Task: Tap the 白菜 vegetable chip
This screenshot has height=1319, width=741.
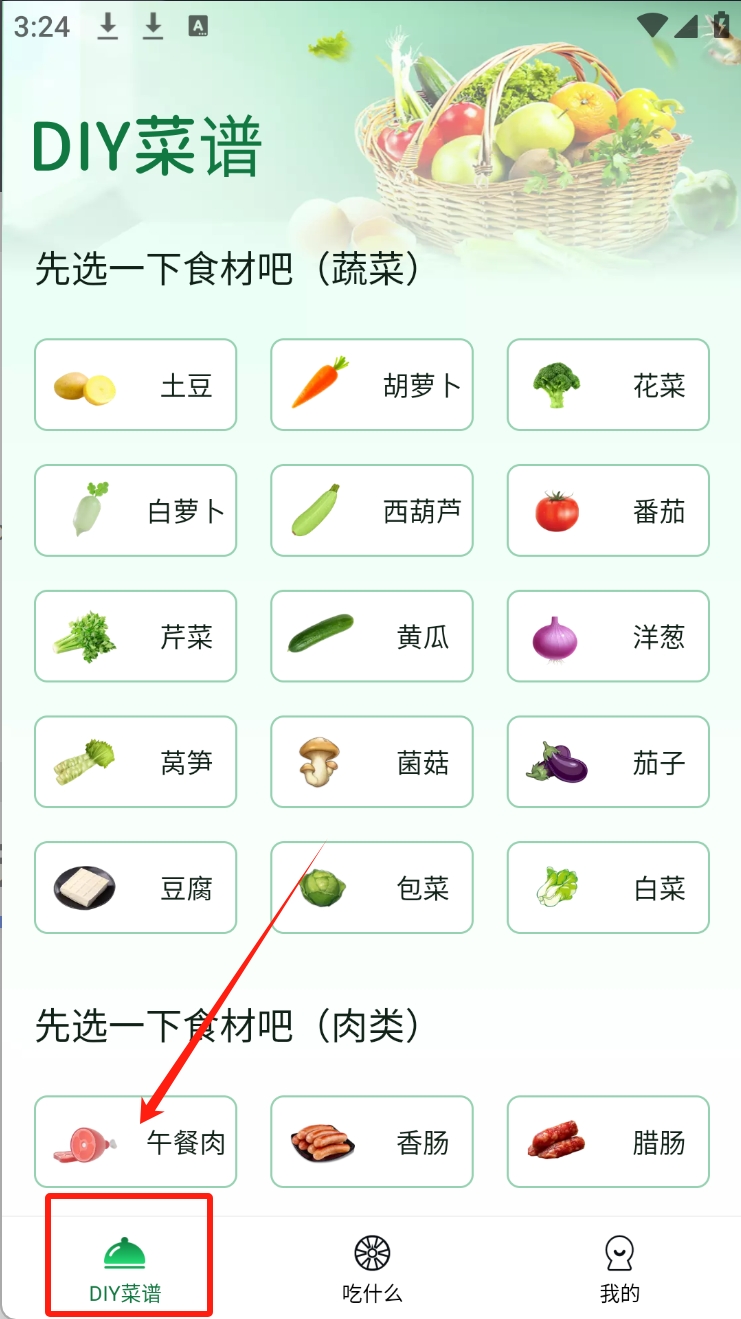Action: coord(608,888)
